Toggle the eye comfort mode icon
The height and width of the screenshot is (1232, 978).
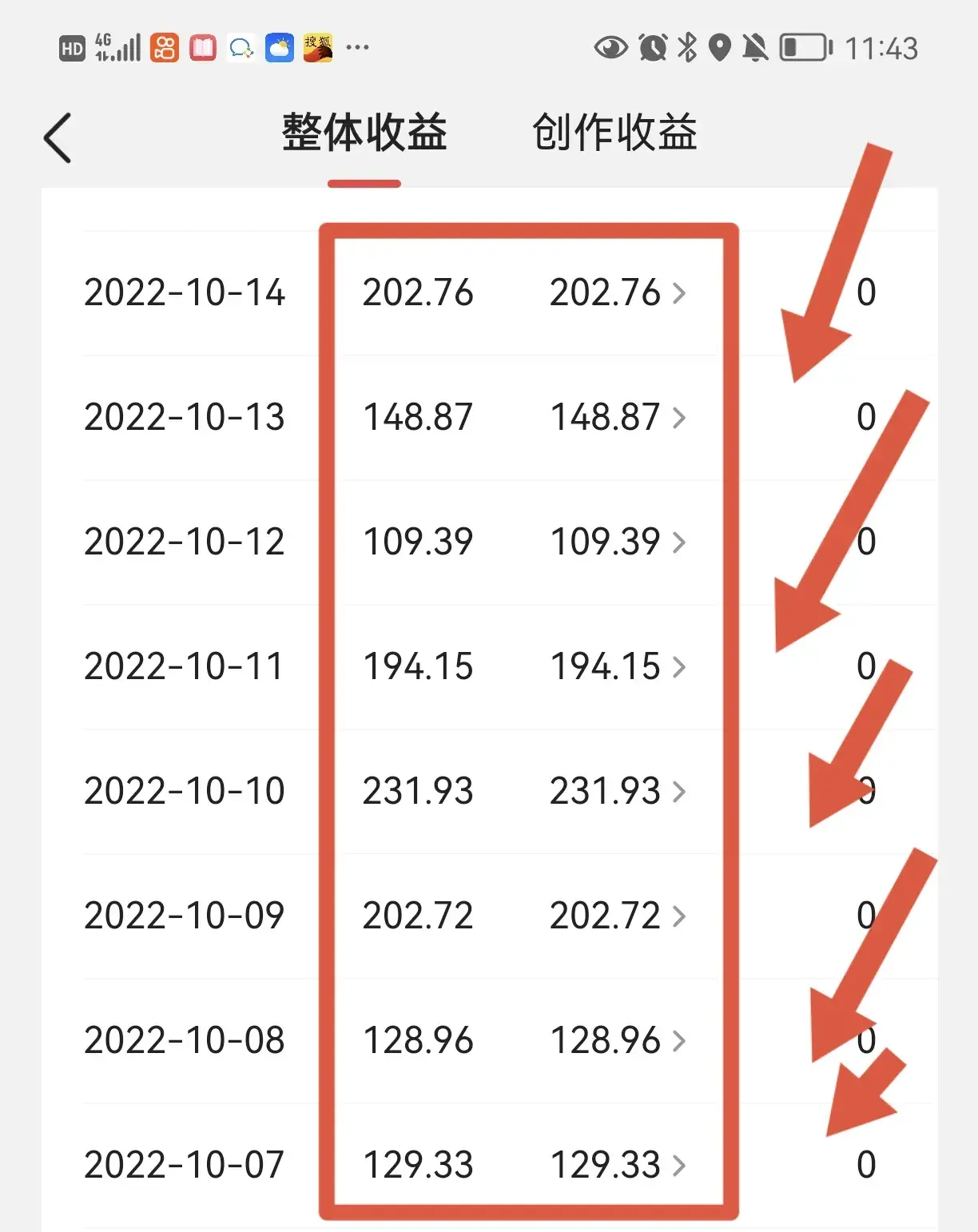coord(611,48)
